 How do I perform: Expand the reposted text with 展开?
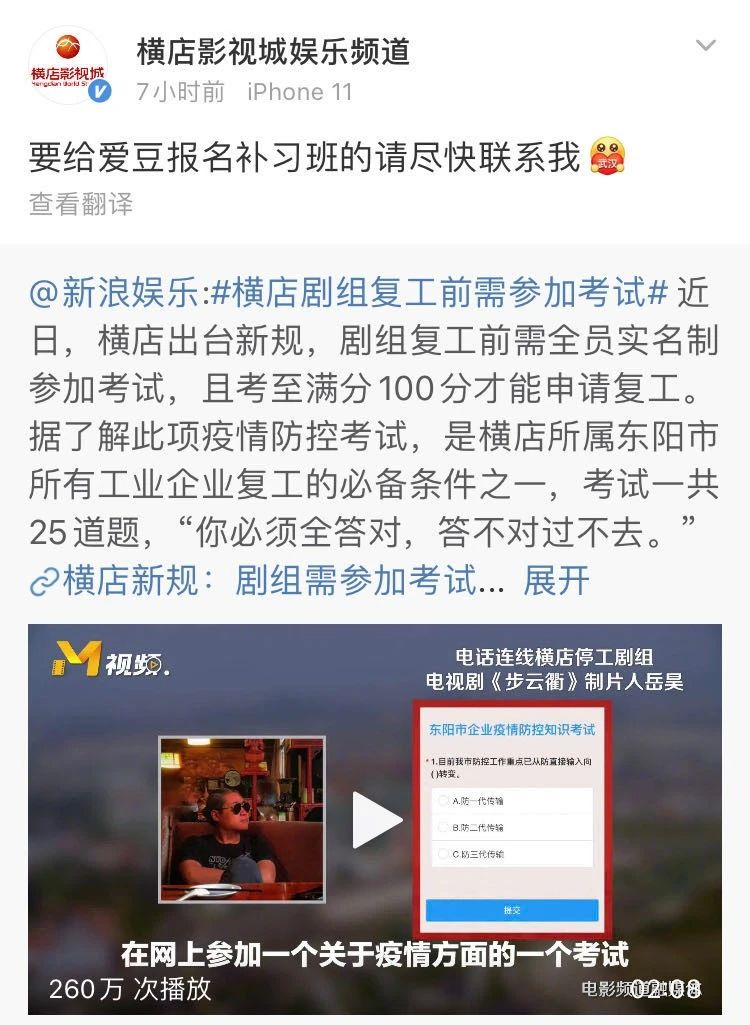coord(557,581)
